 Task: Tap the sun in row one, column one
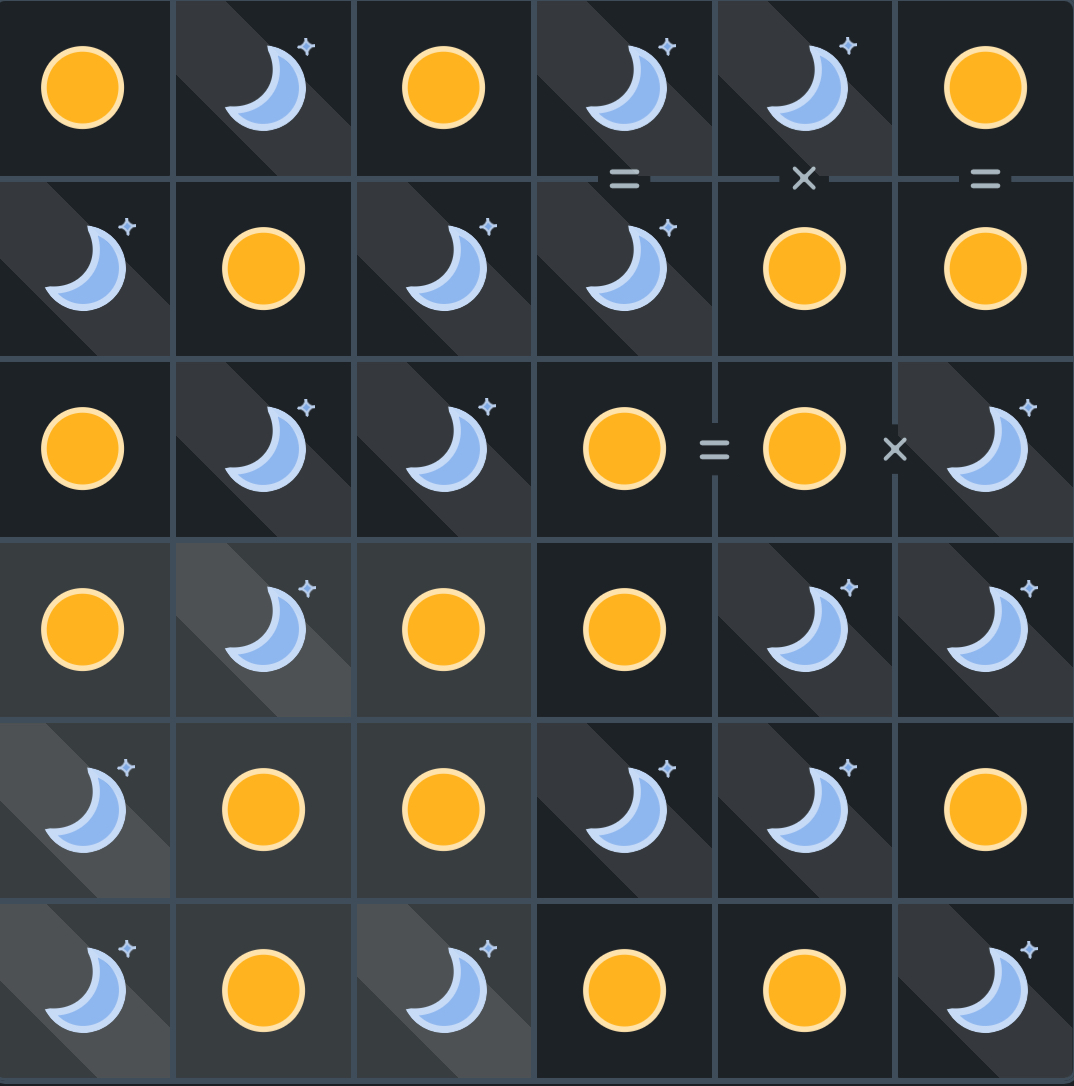(x=83, y=88)
